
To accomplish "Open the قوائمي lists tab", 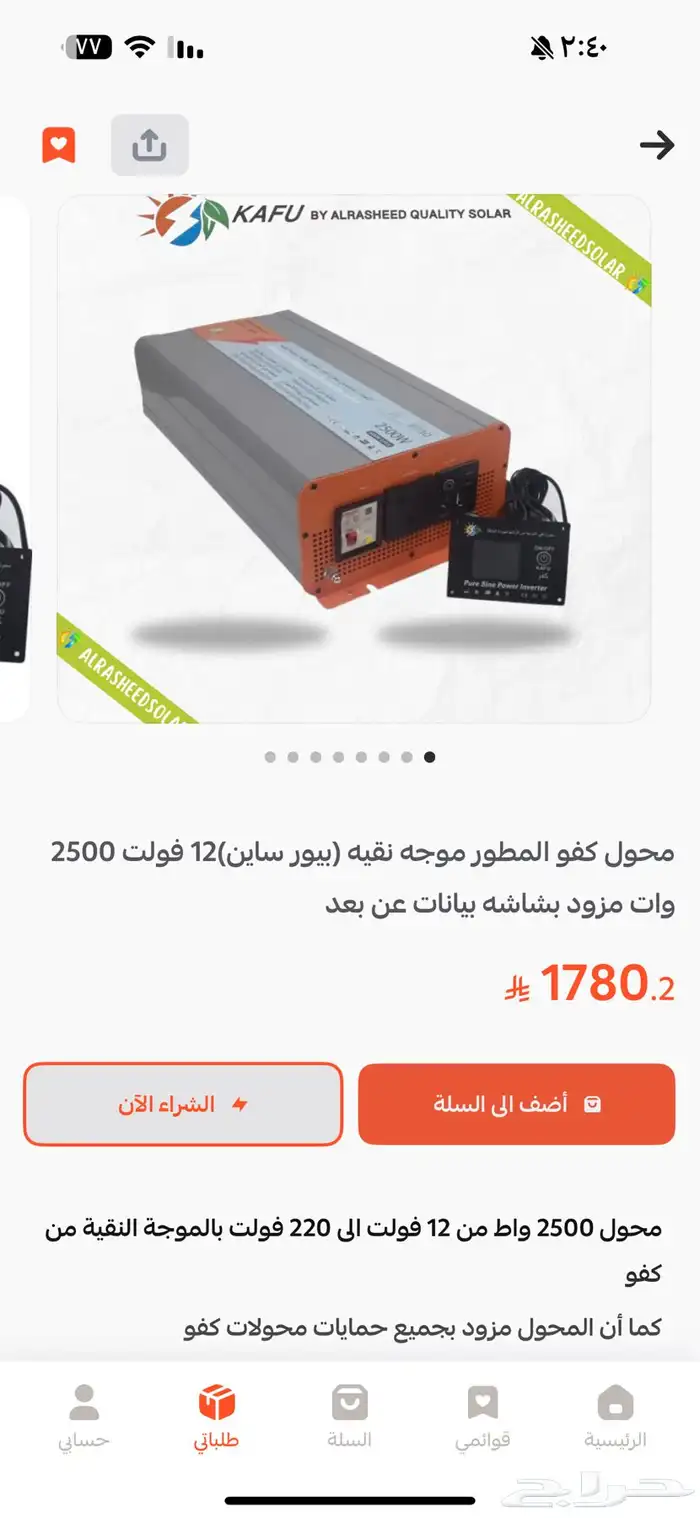I will tap(482, 1416).
